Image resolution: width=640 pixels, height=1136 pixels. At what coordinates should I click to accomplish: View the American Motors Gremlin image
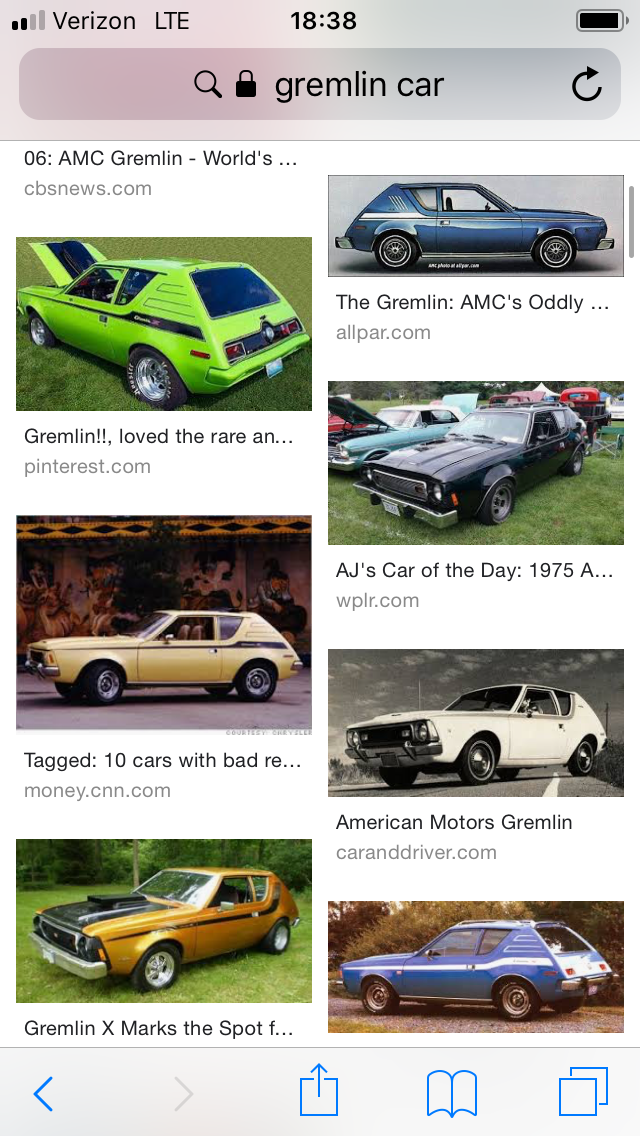coord(476,723)
